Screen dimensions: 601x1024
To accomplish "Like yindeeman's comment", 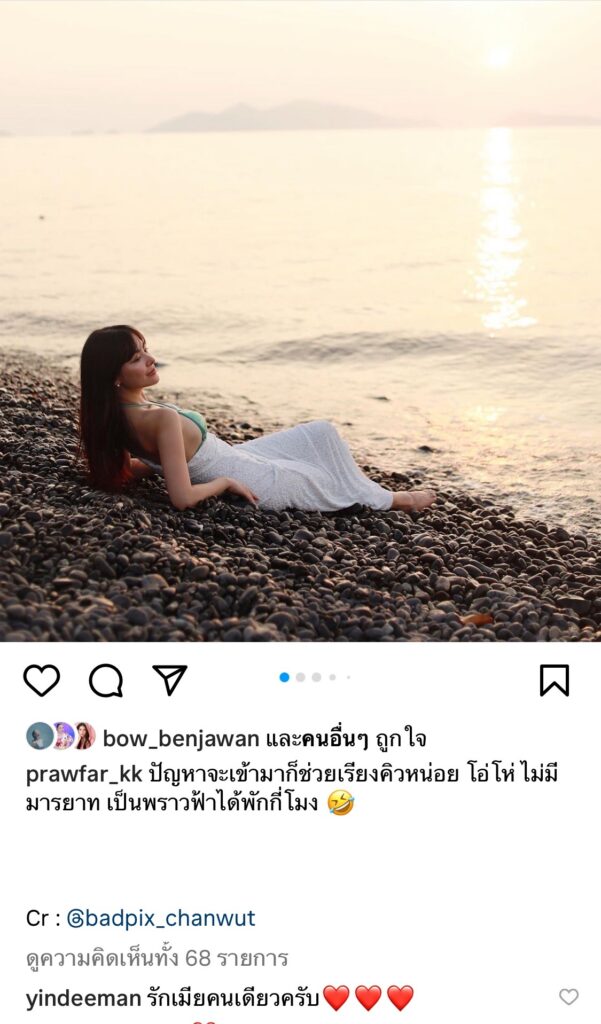I will pyautogui.click(x=568, y=996).
